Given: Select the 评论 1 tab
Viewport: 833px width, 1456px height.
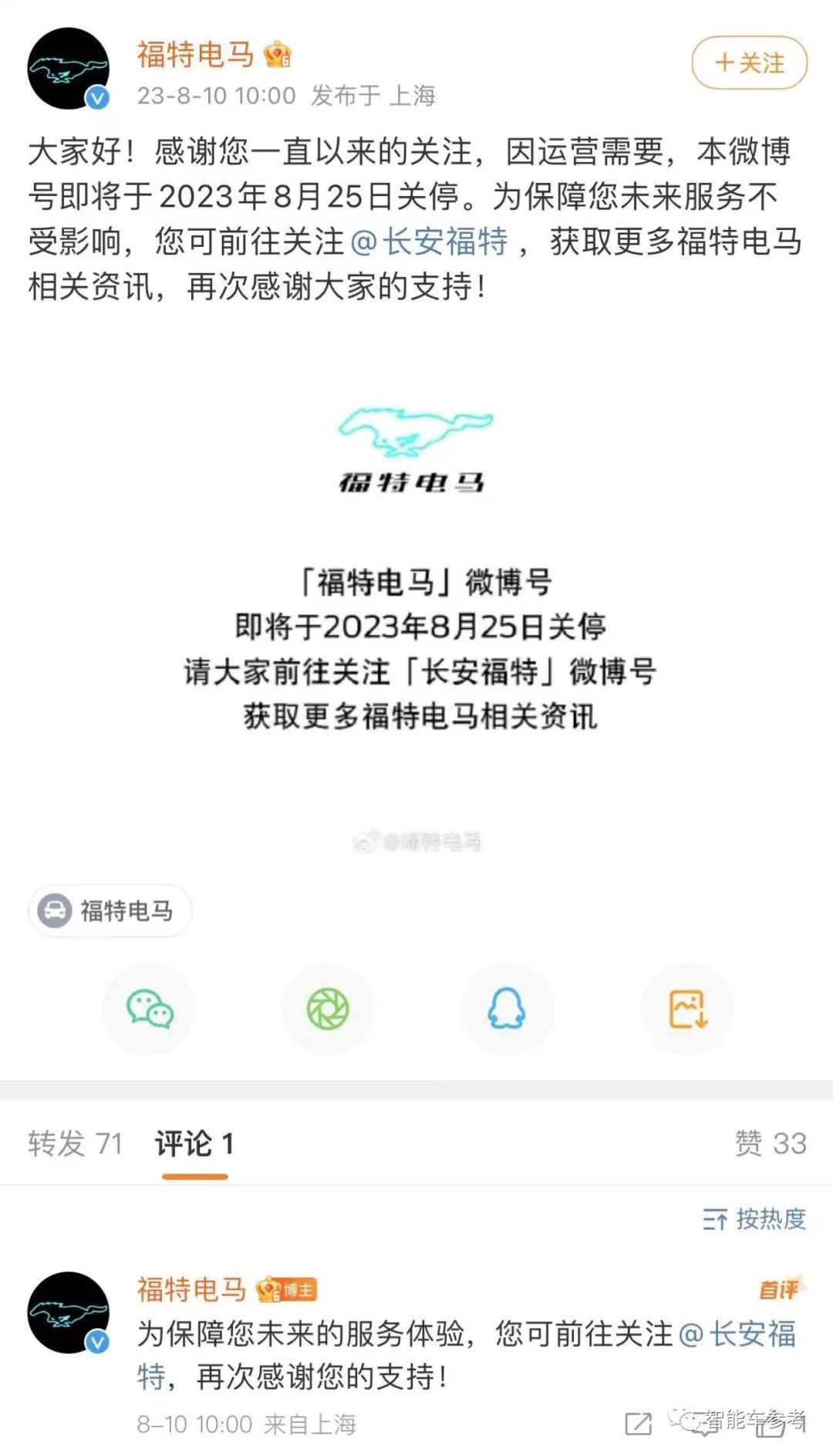Looking at the screenshot, I should click(194, 1144).
